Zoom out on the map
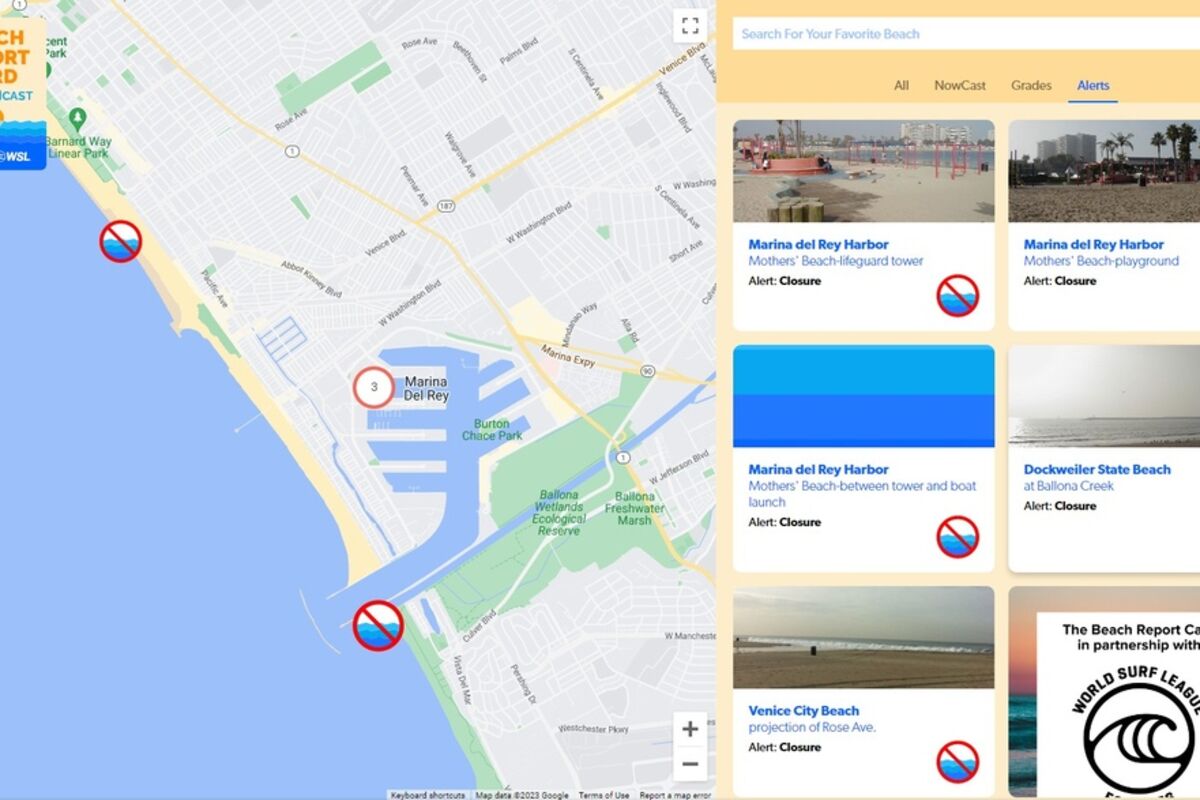 pyautogui.click(x=689, y=765)
